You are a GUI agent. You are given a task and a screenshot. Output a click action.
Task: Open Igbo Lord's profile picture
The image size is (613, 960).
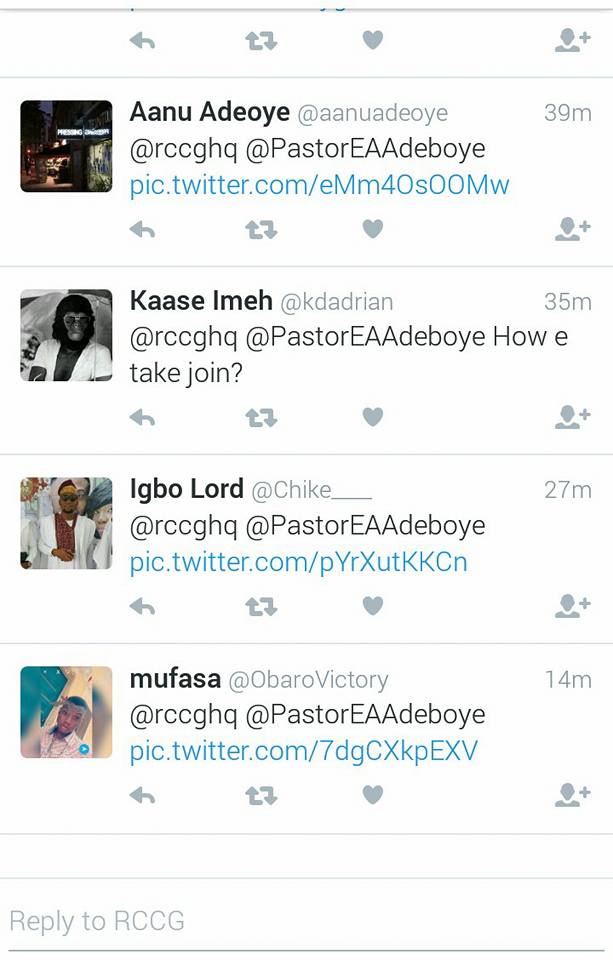tap(66, 523)
